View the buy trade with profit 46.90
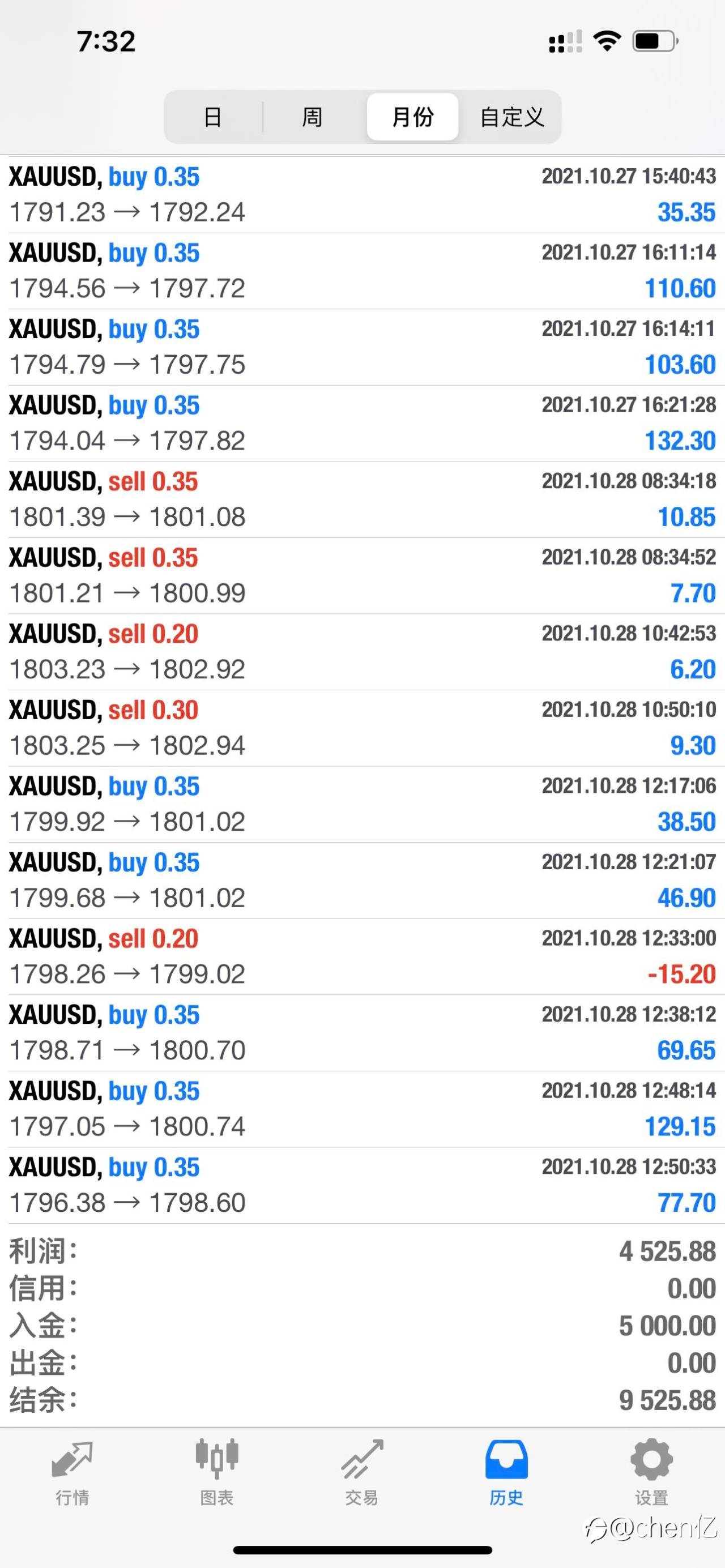 tap(362, 880)
